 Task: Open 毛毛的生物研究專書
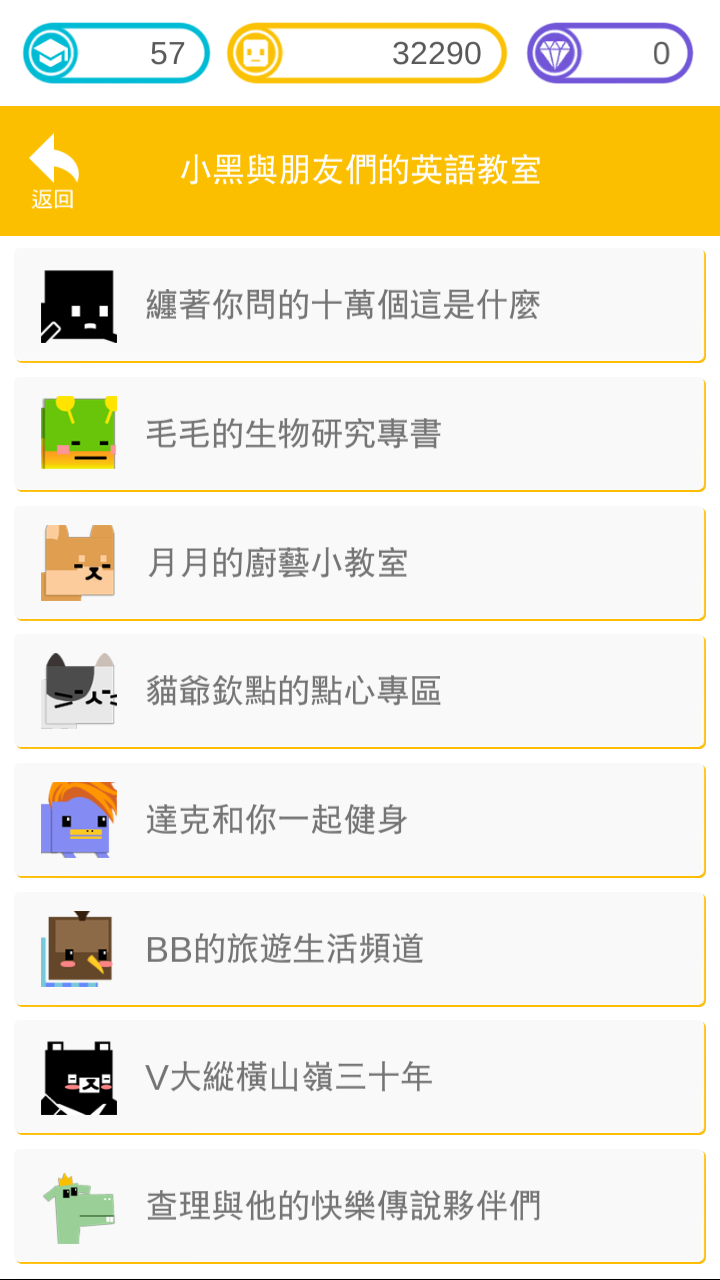click(x=360, y=434)
